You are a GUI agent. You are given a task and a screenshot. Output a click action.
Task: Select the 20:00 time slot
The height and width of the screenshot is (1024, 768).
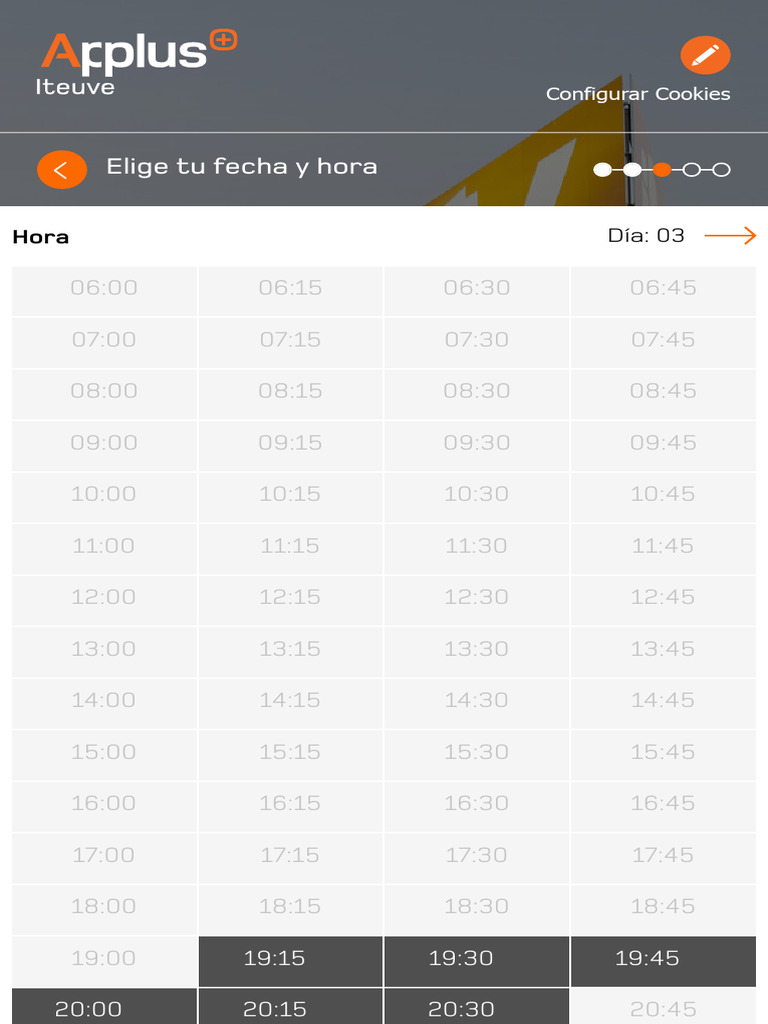coord(104,1006)
